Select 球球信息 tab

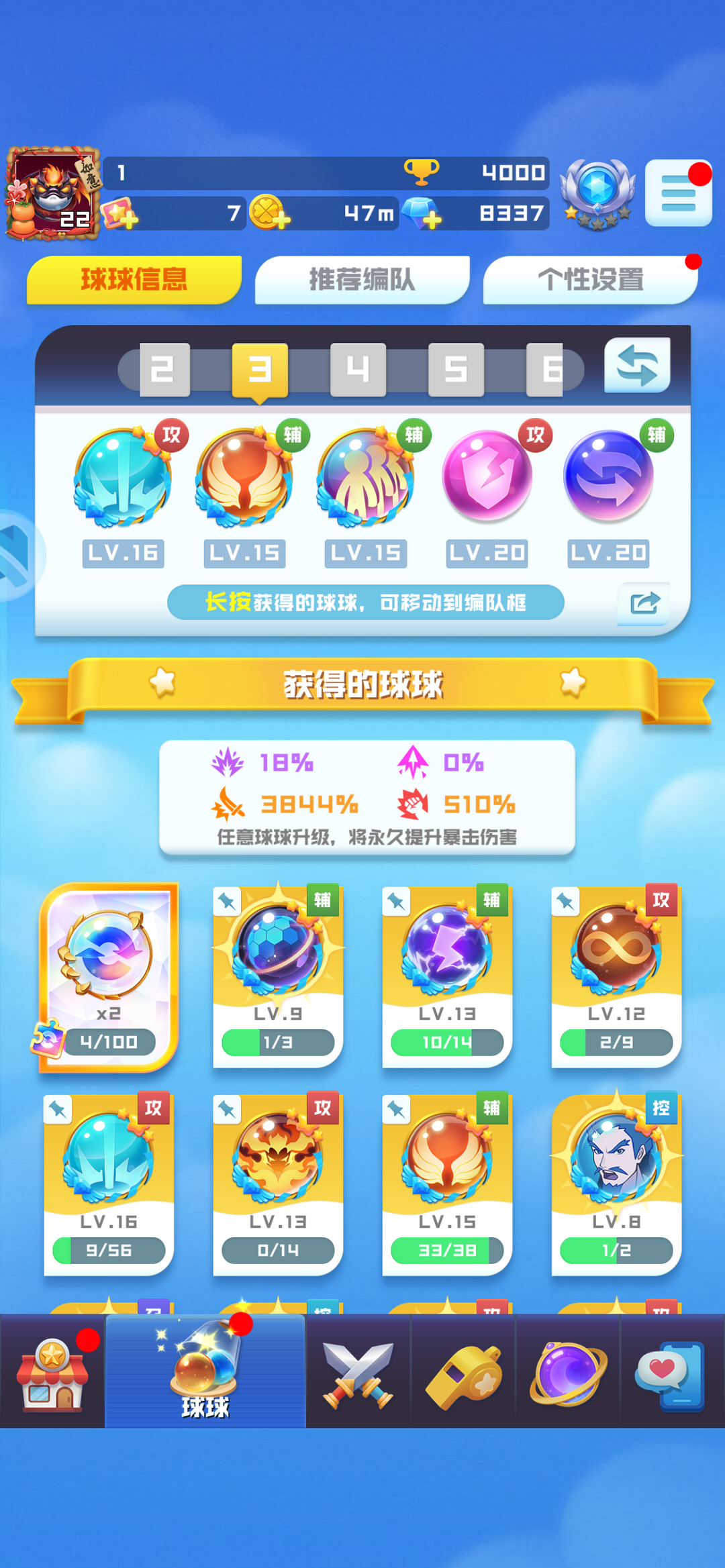pyautogui.click(x=134, y=279)
